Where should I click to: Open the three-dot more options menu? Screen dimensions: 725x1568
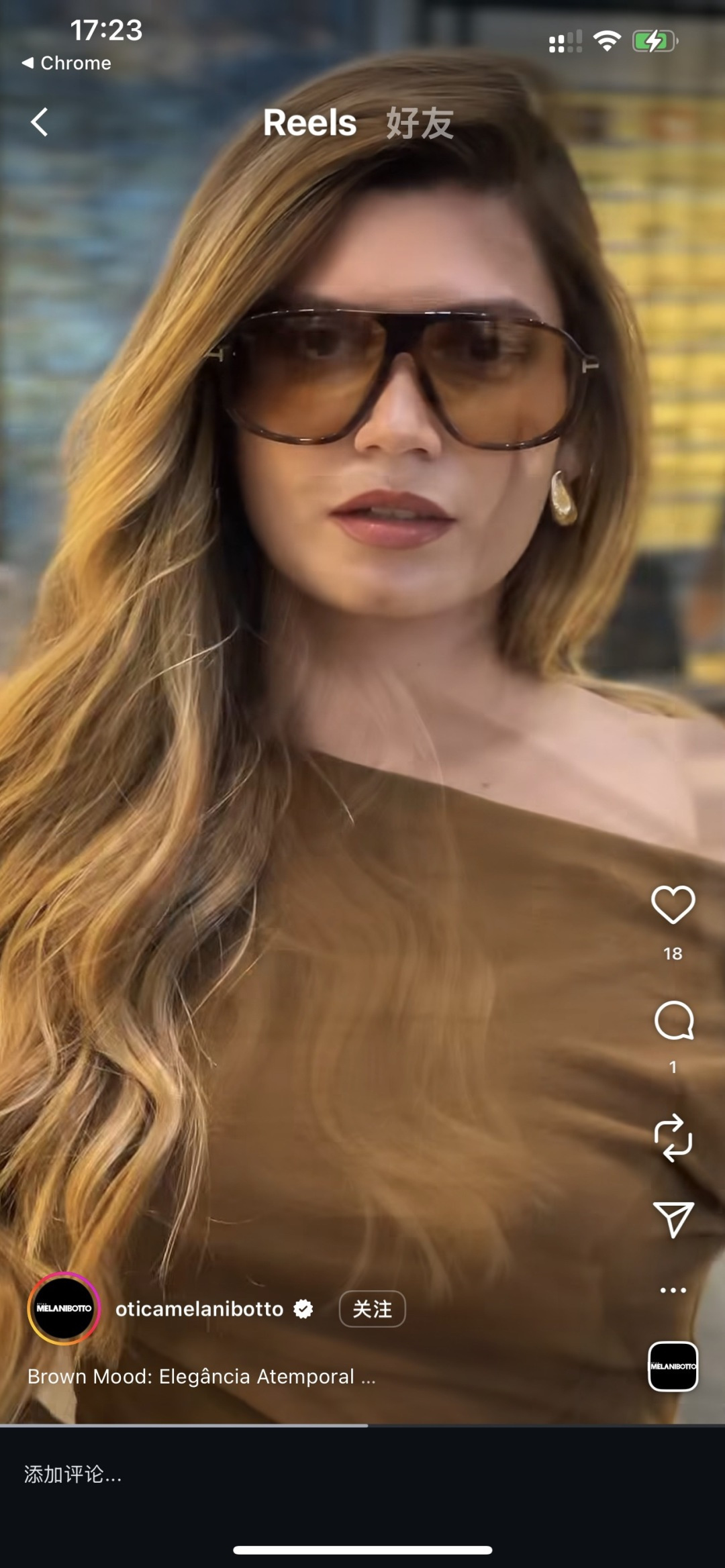coord(673,1290)
